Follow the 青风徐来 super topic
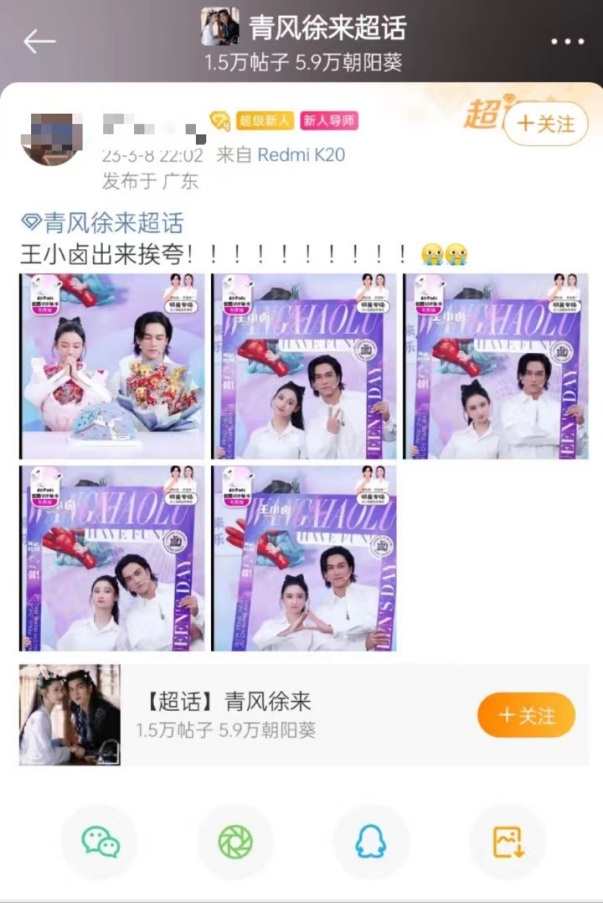 pyautogui.click(x=525, y=715)
